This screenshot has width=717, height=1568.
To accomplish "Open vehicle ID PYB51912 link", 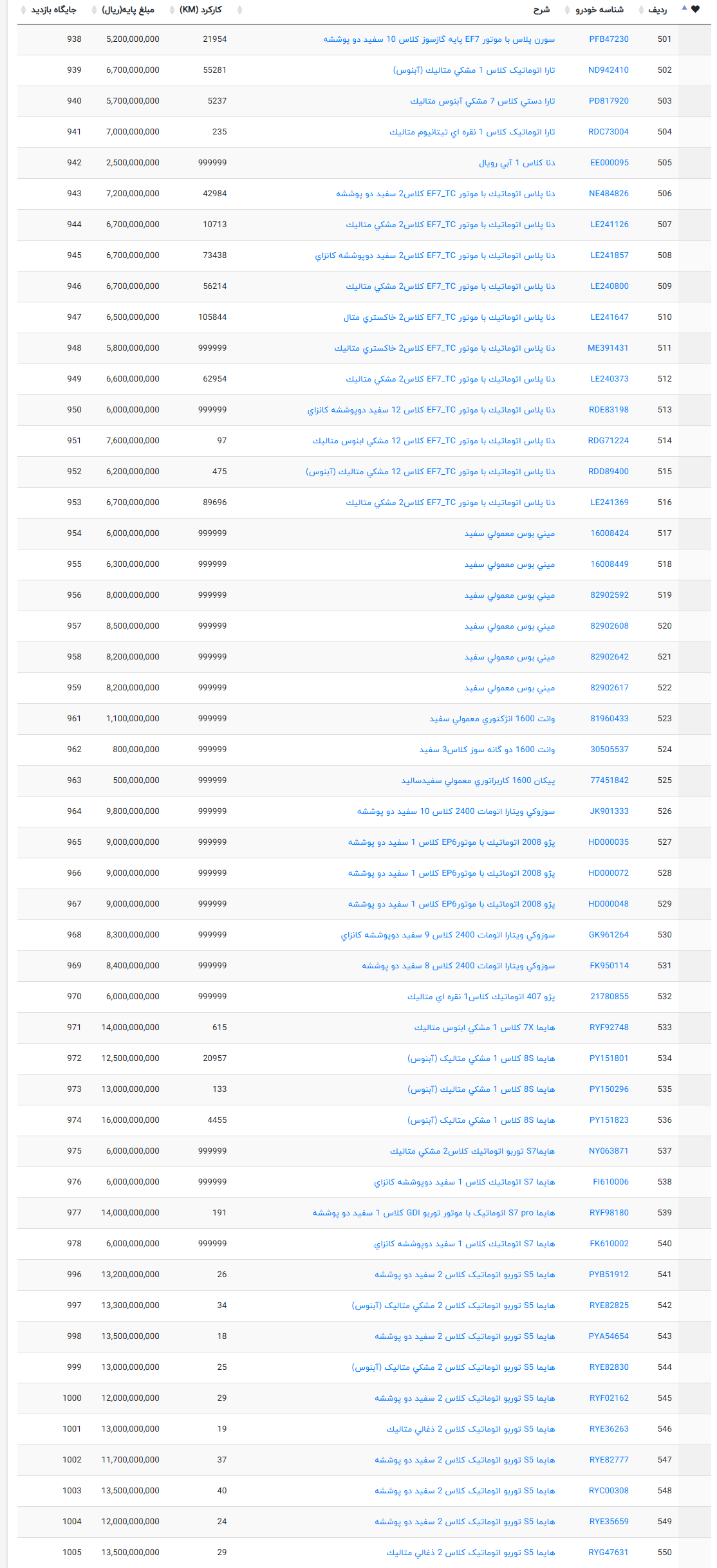I will tap(609, 1275).
